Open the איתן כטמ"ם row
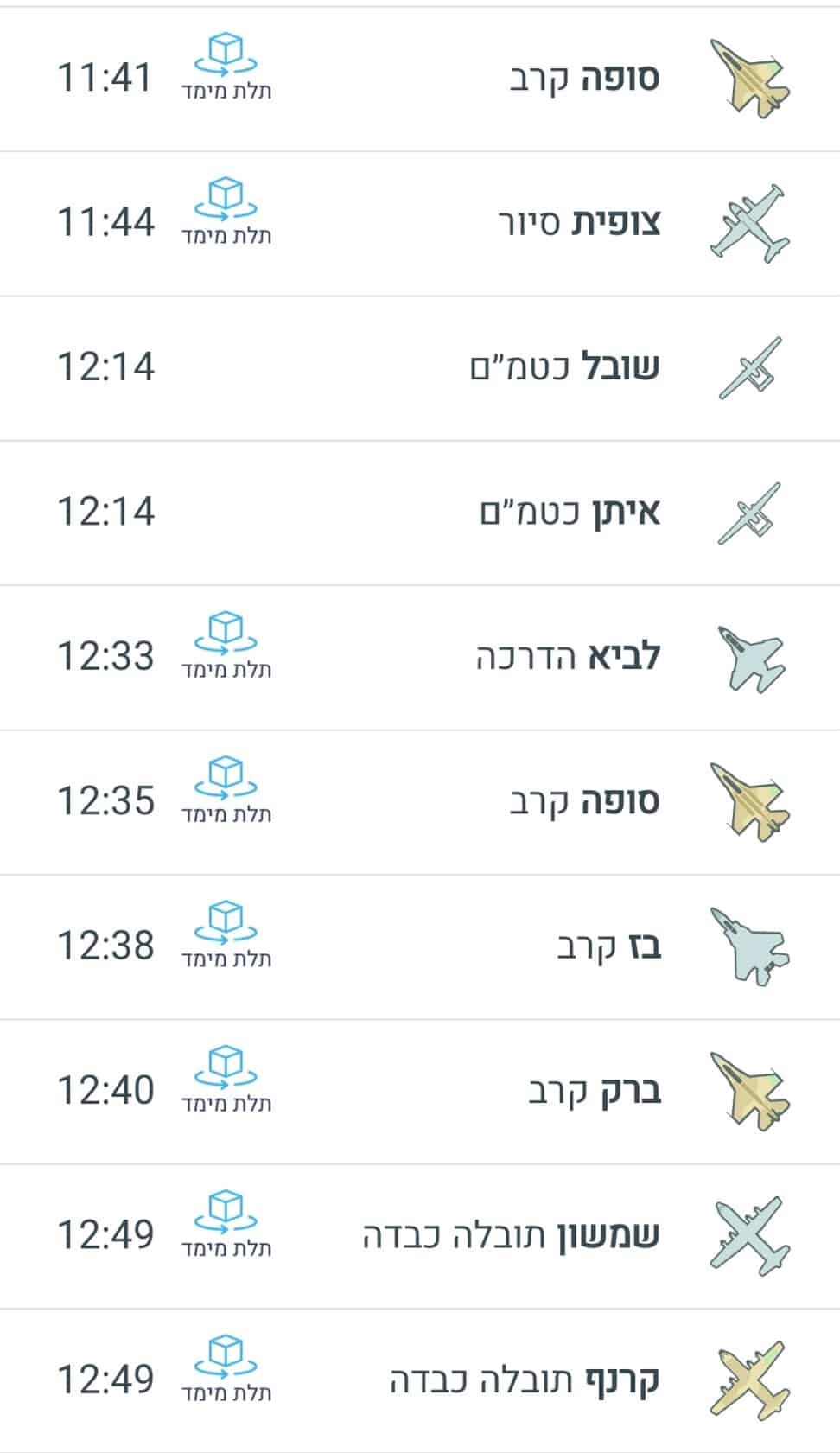 pos(420,513)
